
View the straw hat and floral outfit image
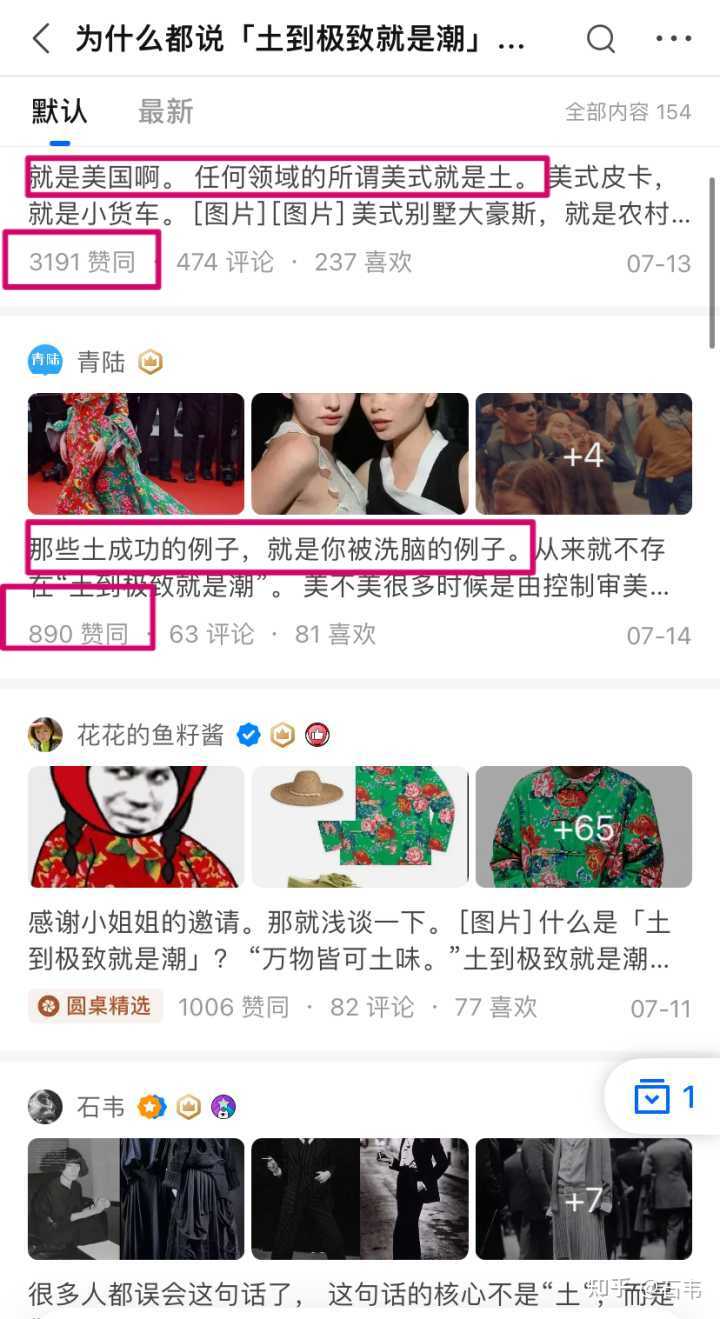[359, 826]
